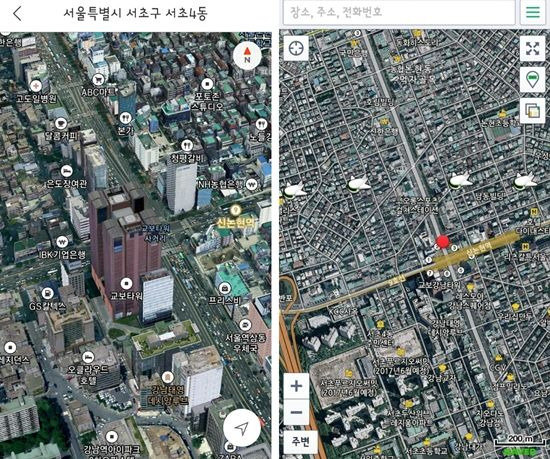Zoom out with the minus button
Viewport: 550px width, 459px height.
pyautogui.click(x=296, y=412)
